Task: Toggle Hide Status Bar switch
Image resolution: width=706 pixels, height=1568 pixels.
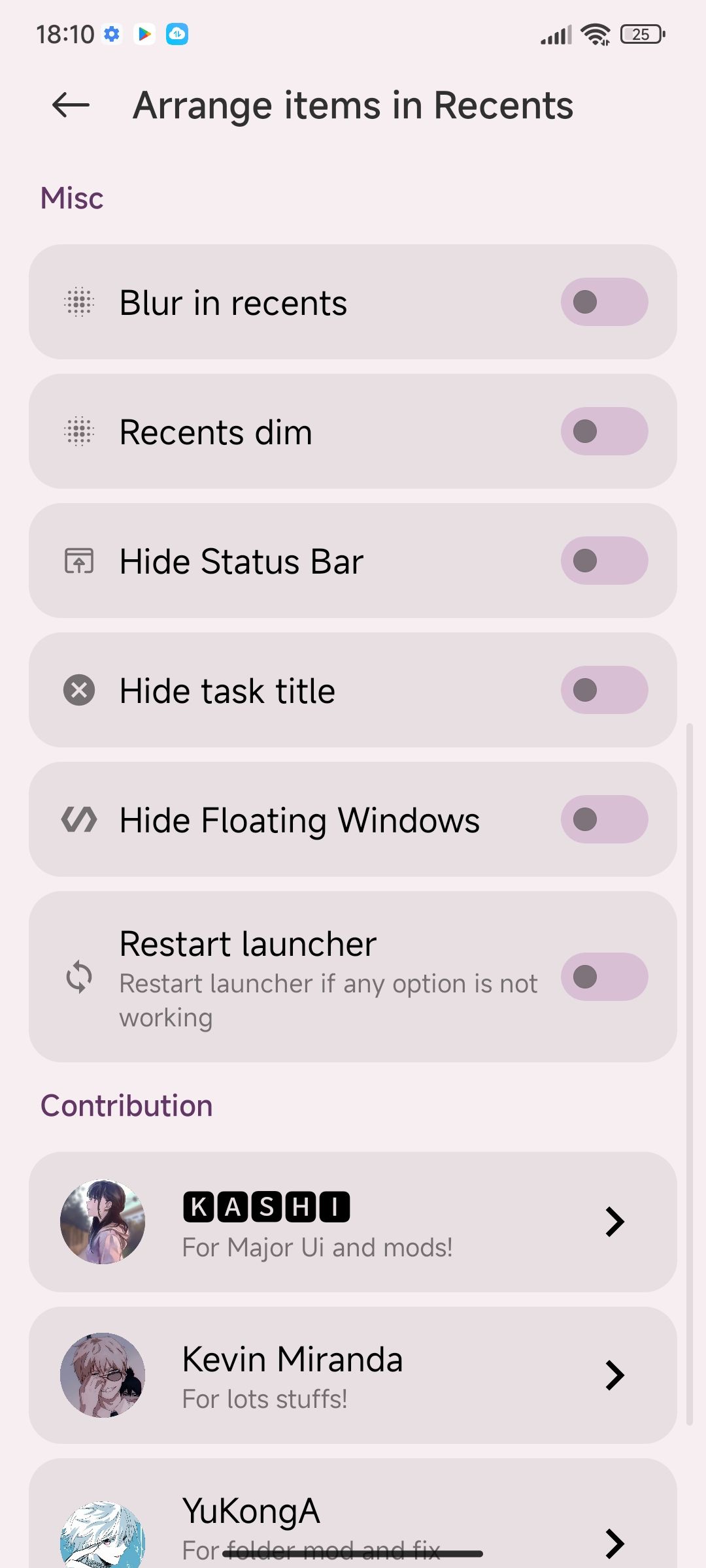Action: pyautogui.click(x=603, y=561)
